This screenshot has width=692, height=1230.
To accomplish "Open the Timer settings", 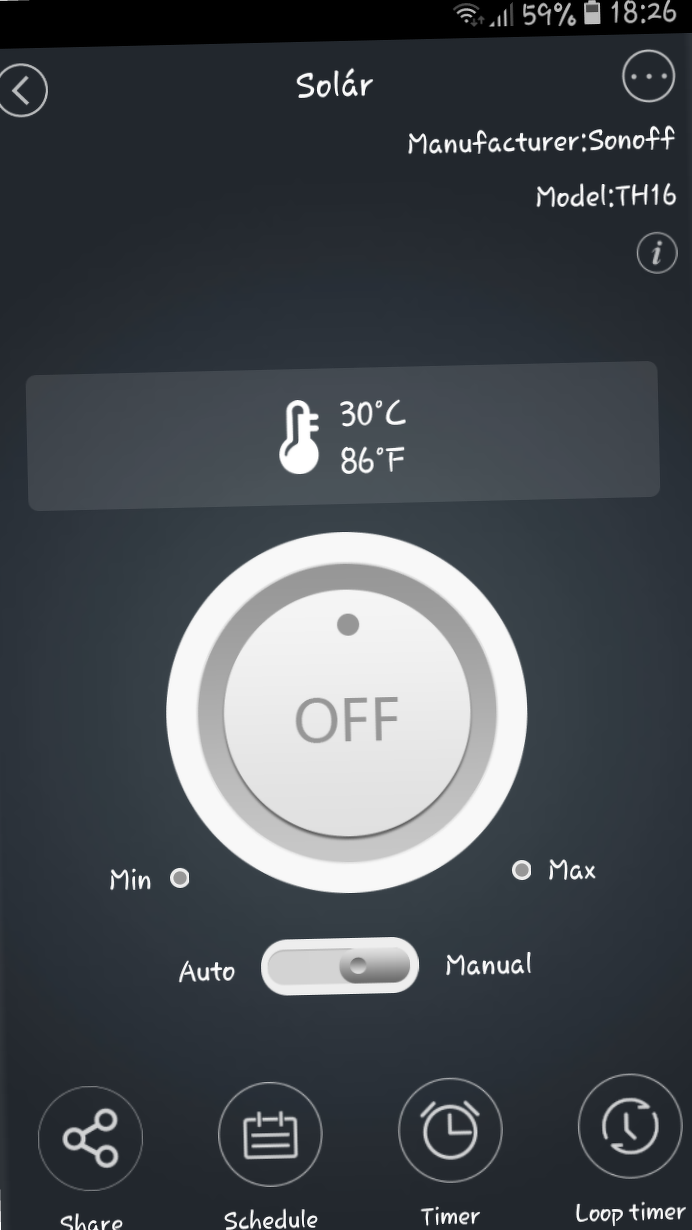I will pos(450,1133).
